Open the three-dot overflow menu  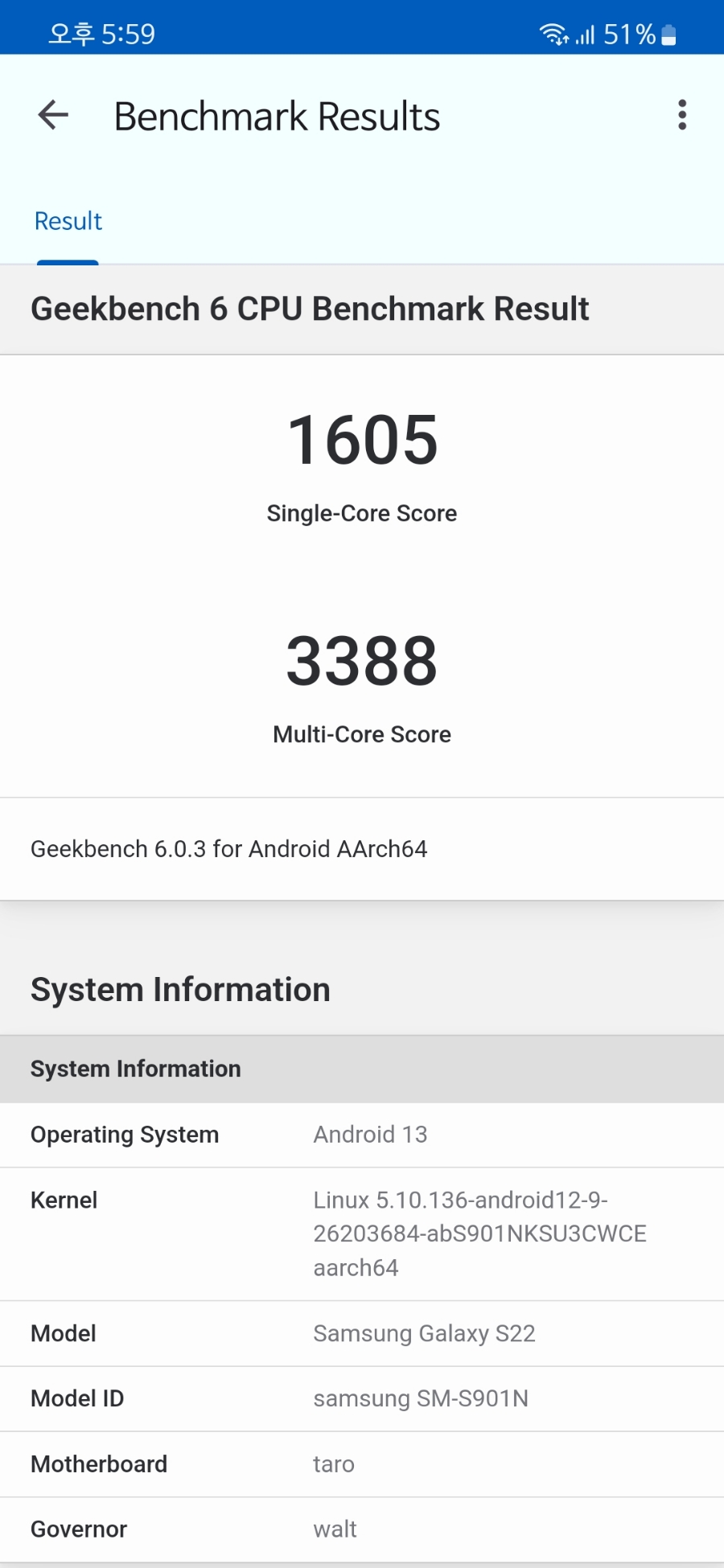coord(682,115)
